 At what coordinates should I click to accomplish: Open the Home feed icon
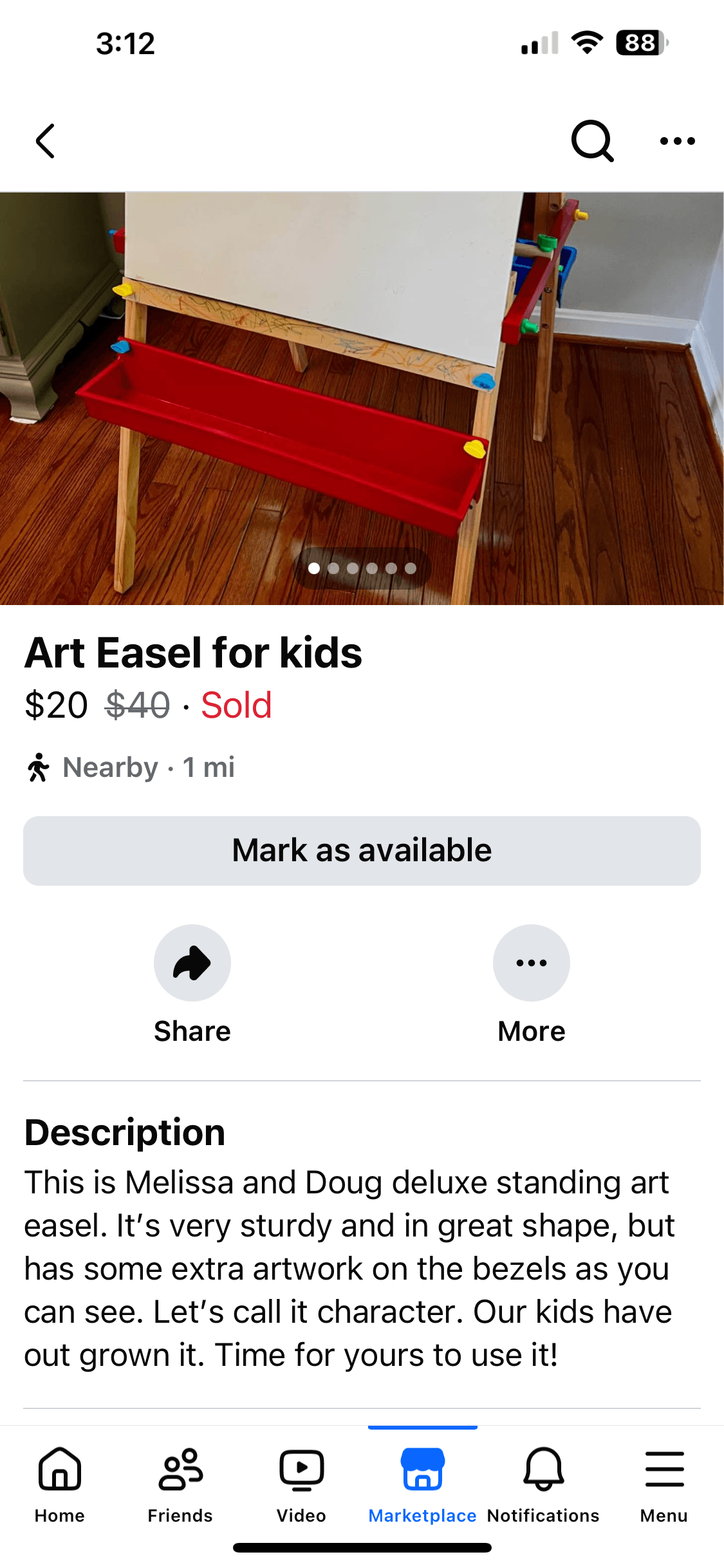[x=60, y=1470]
